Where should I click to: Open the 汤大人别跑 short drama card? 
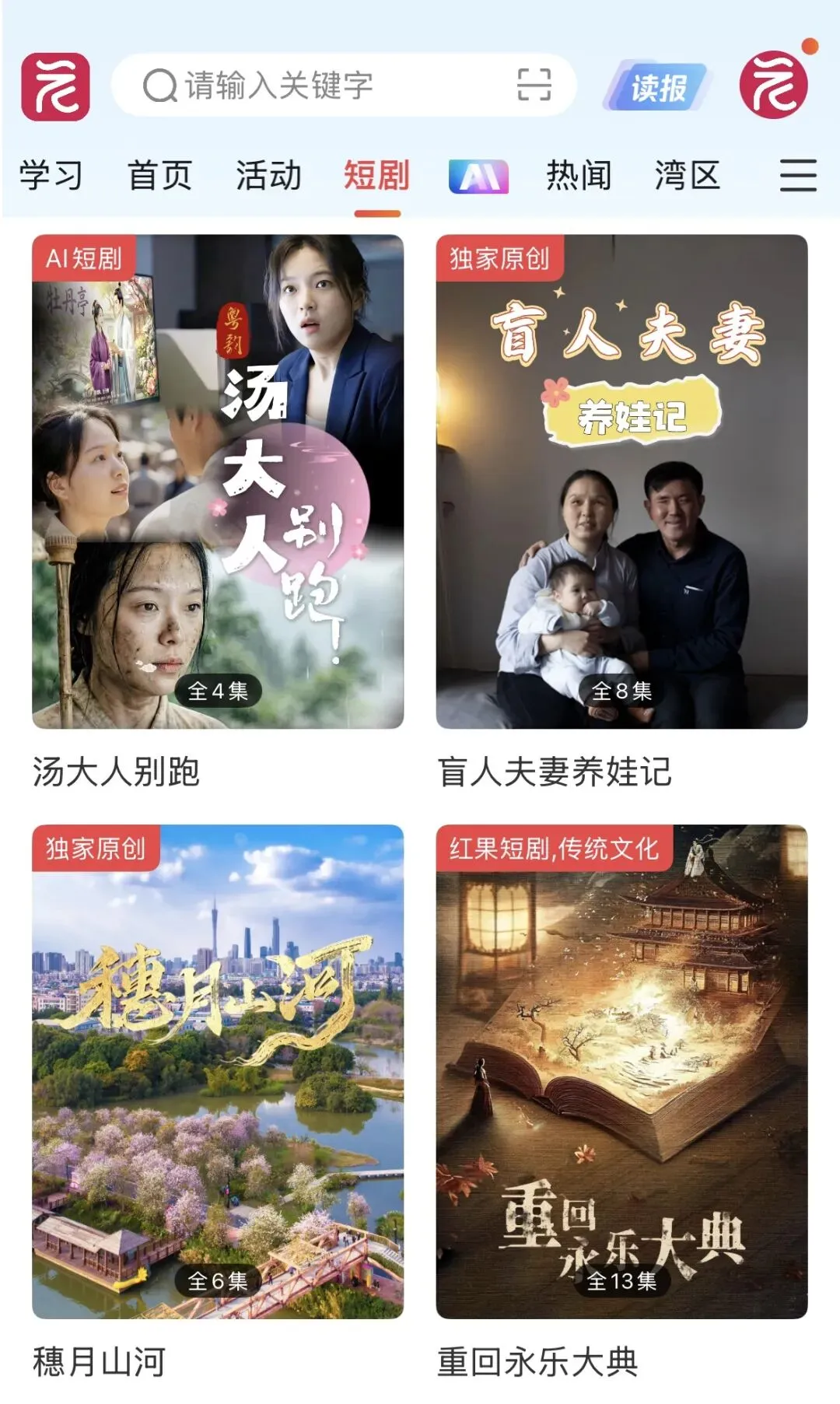(218, 482)
